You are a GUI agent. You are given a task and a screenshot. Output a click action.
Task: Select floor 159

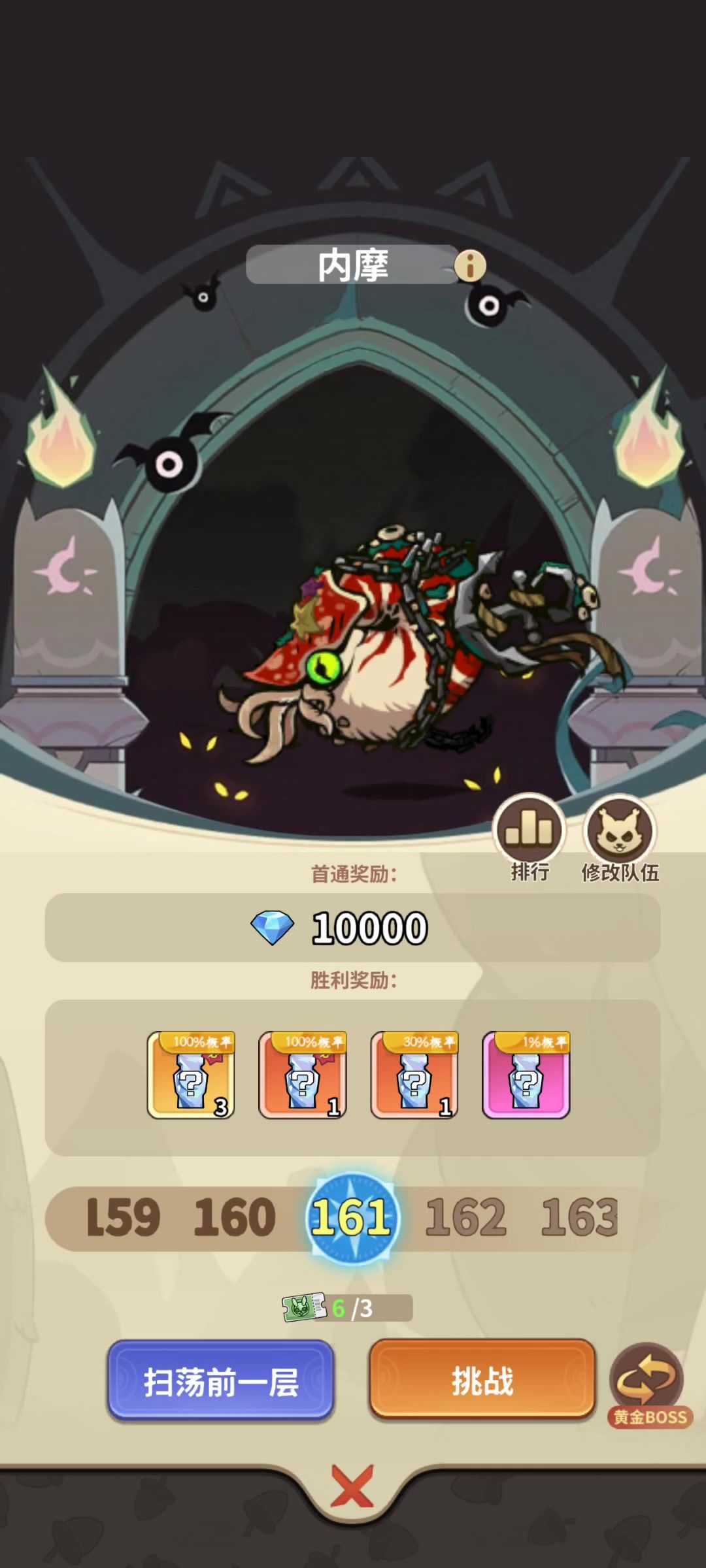[123, 1218]
